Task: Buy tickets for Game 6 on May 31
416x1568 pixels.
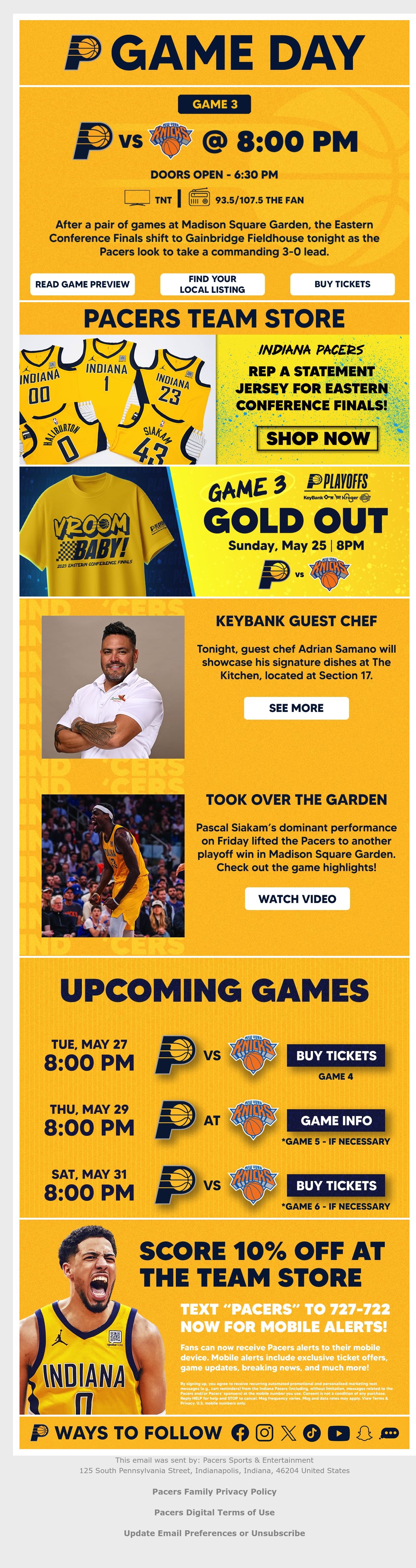Action: point(336,1186)
